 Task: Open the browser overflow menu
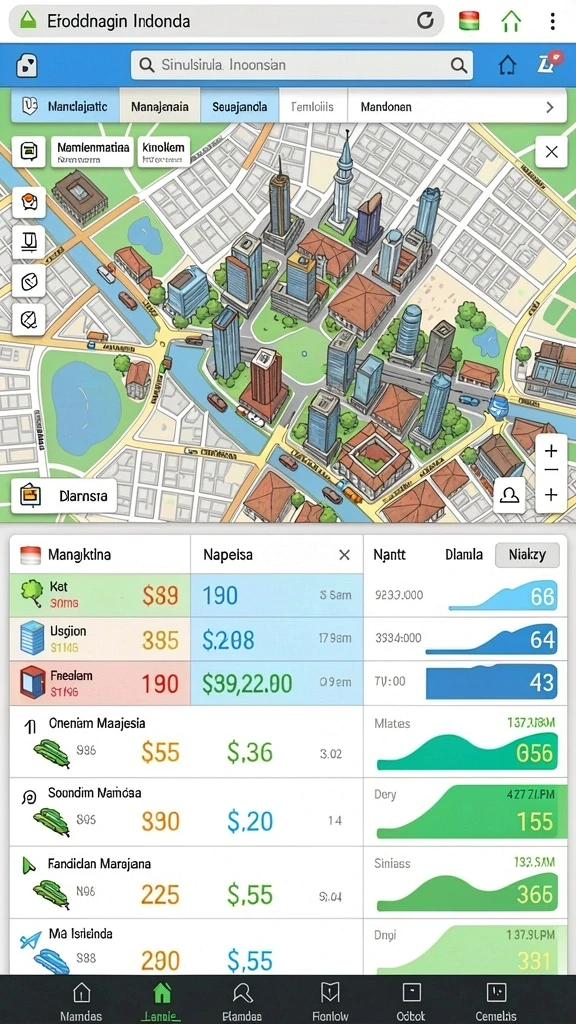pyautogui.click(x=552, y=21)
